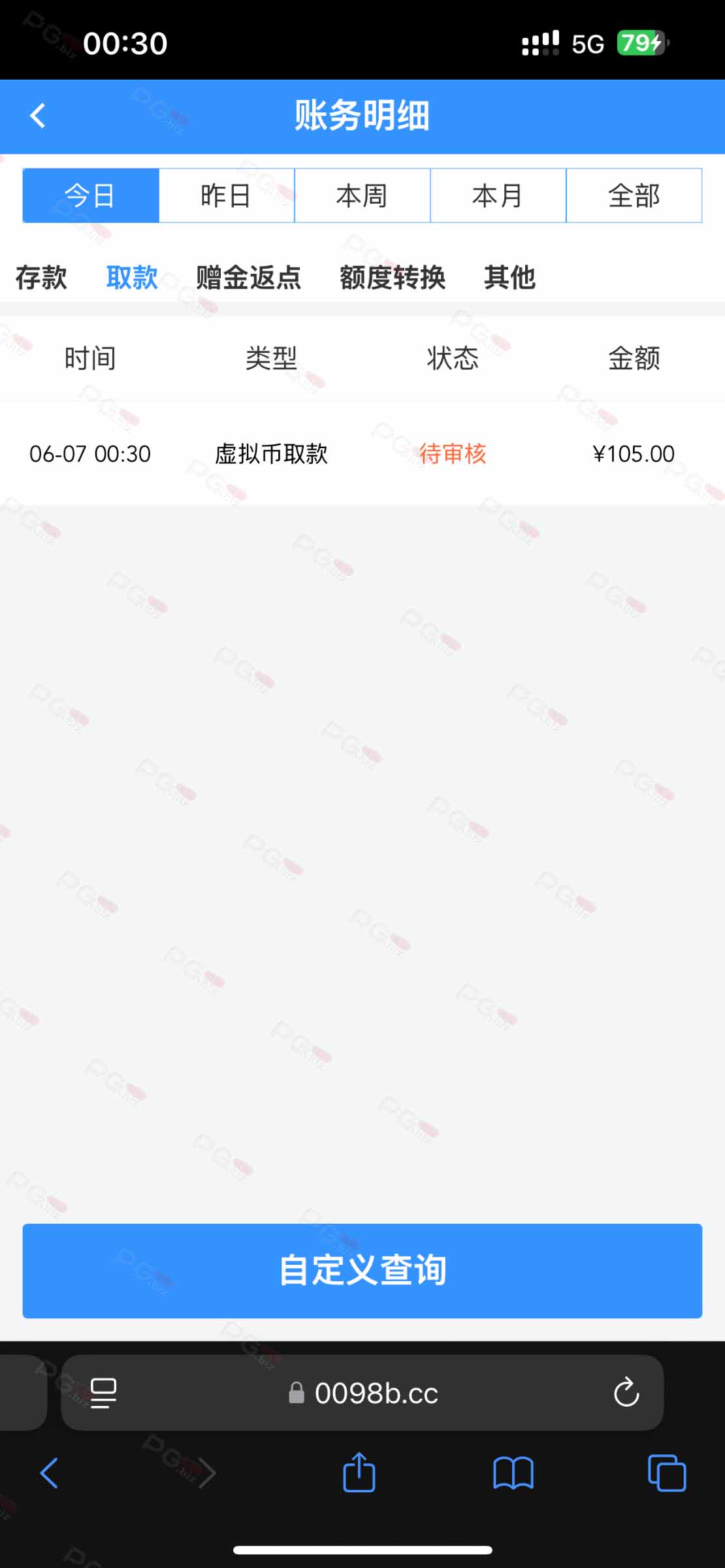This screenshot has width=725, height=1568.
Task: Go back from 账务明细 page
Action: (38, 116)
